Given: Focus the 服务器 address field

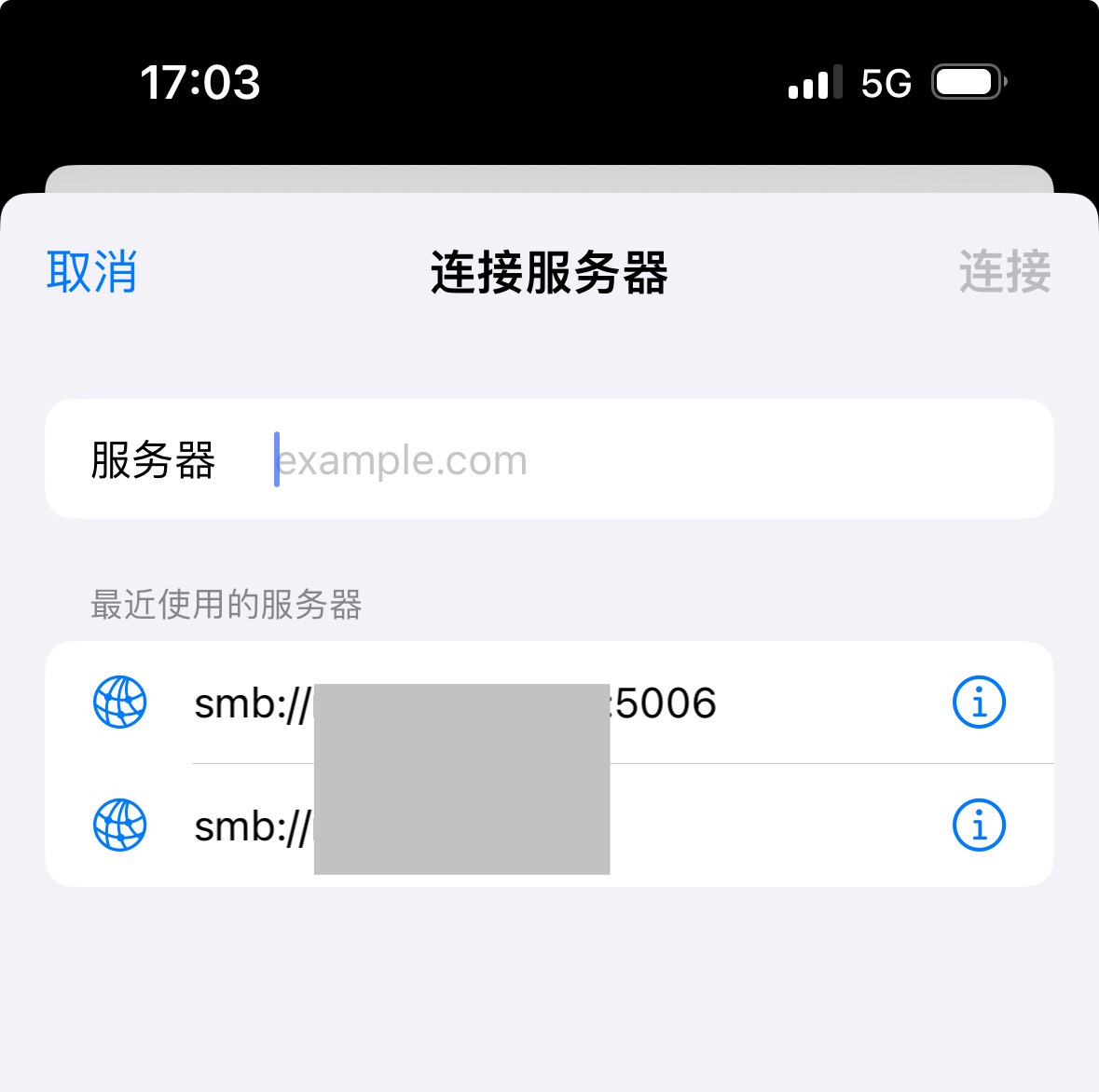Looking at the screenshot, I should point(653,460).
